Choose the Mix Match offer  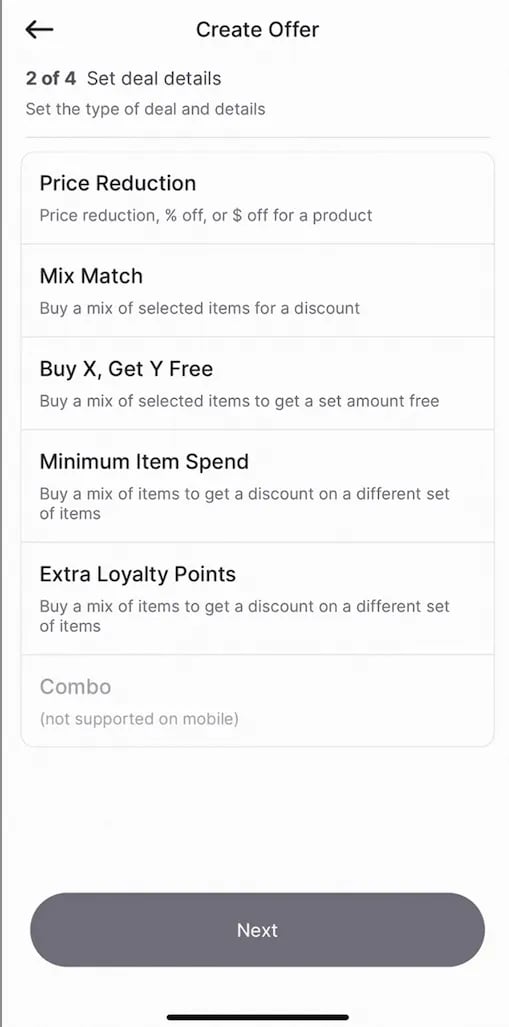(257, 291)
